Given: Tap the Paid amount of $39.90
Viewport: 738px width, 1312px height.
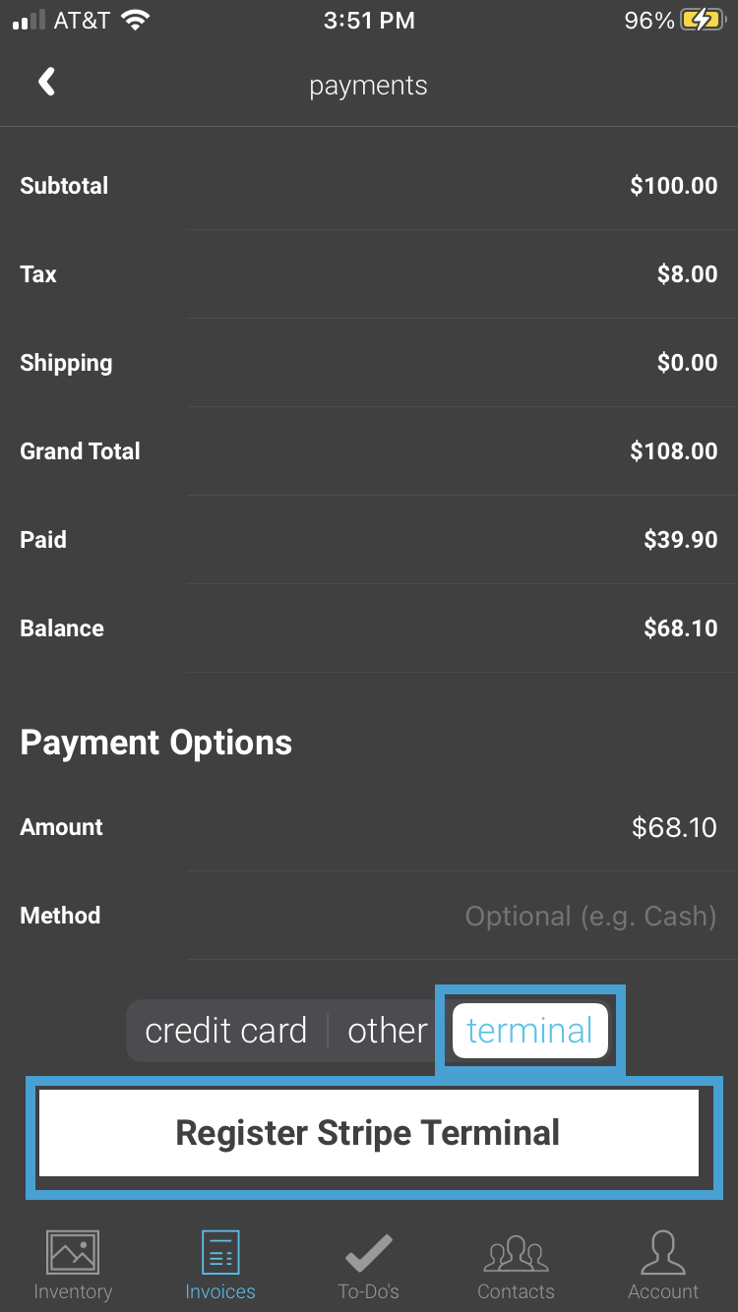Looking at the screenshot, I should click(369, 539).
